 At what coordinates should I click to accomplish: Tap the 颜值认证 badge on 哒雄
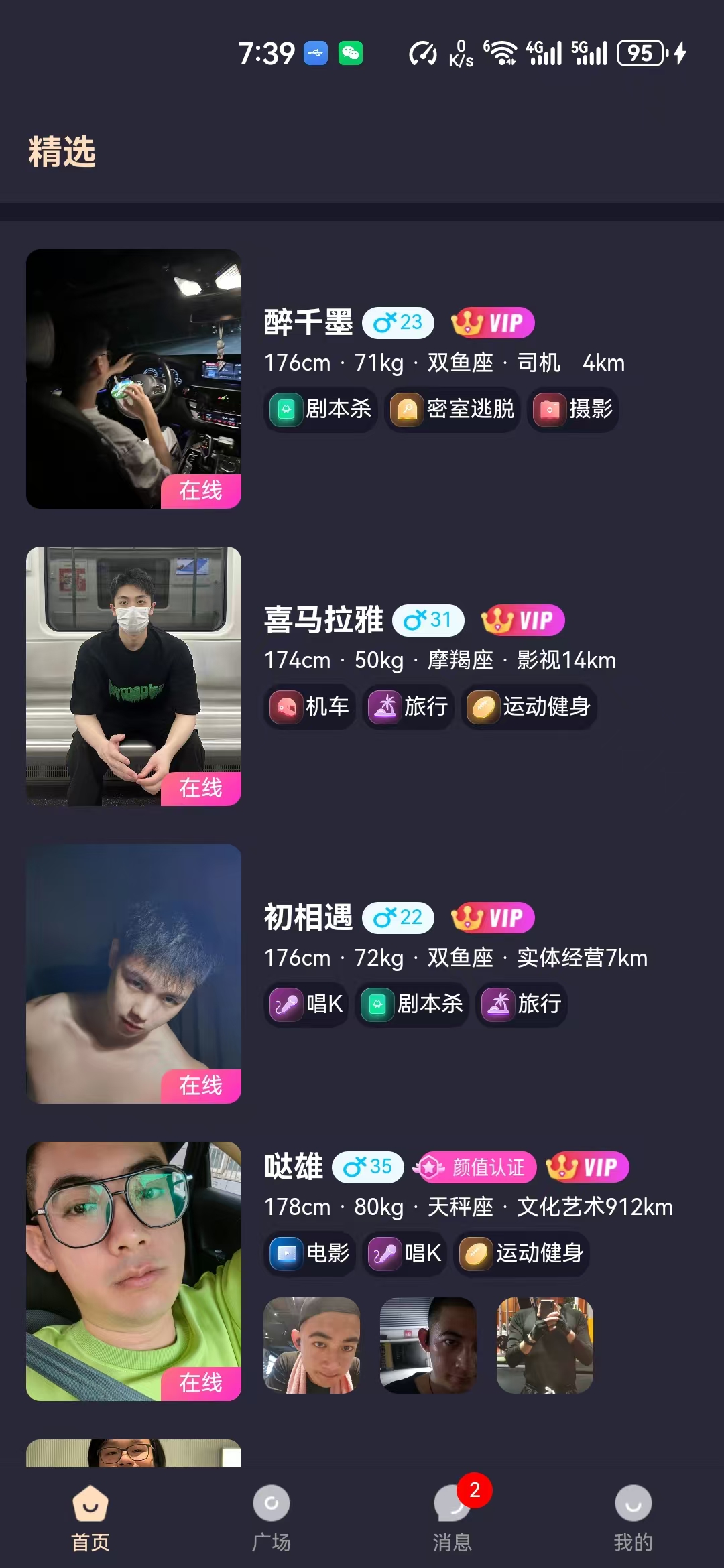coord(475,1167)
